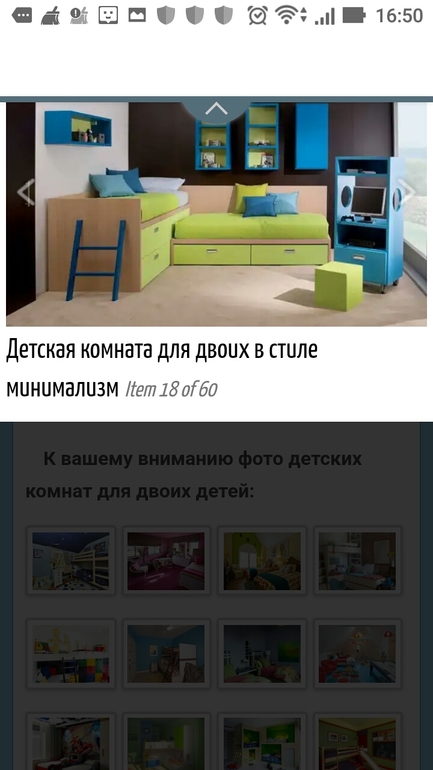Image resolution: width=433 pixels, height=770 pixels.
Task: Open the pink and purple room thumbnail
Action: (166, 561)
